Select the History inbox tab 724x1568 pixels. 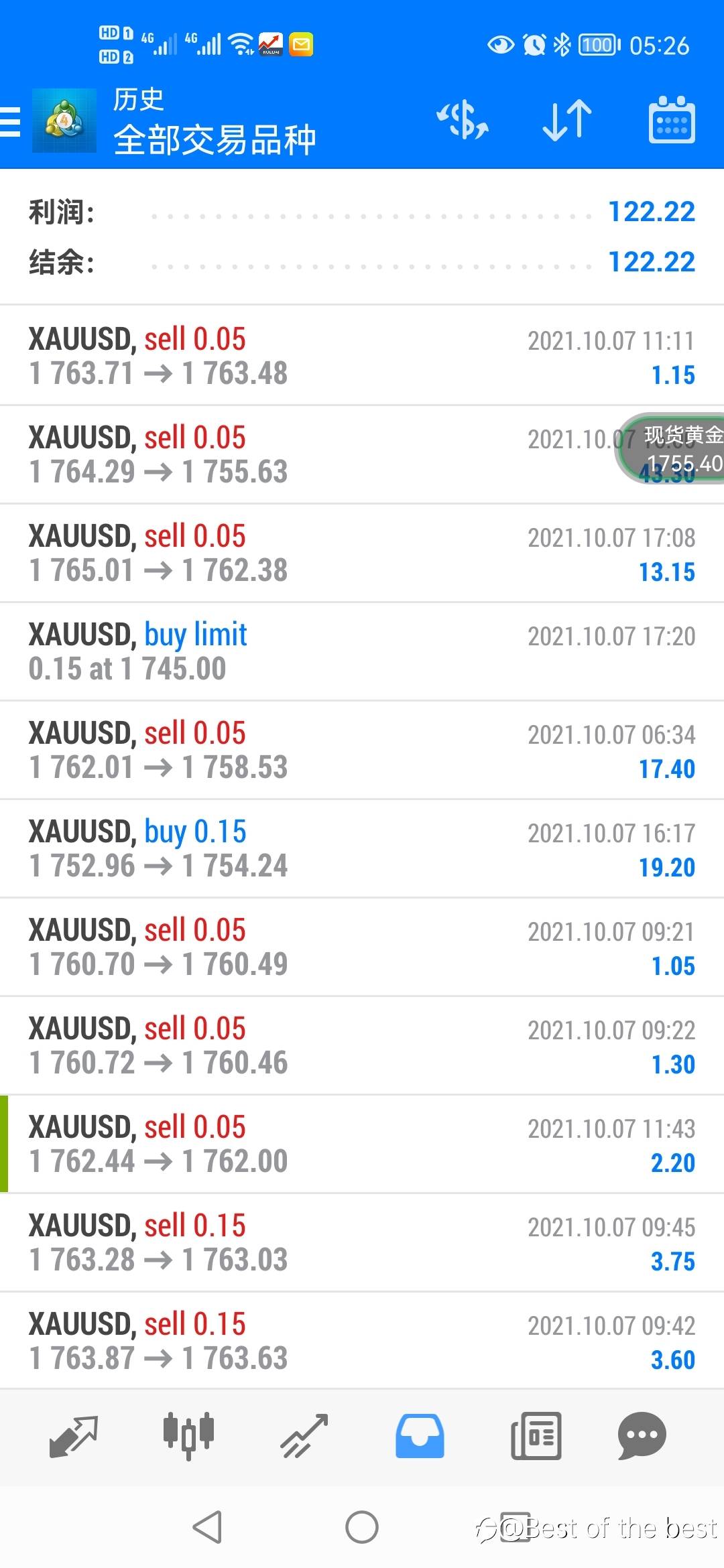tap(420, 1436)
